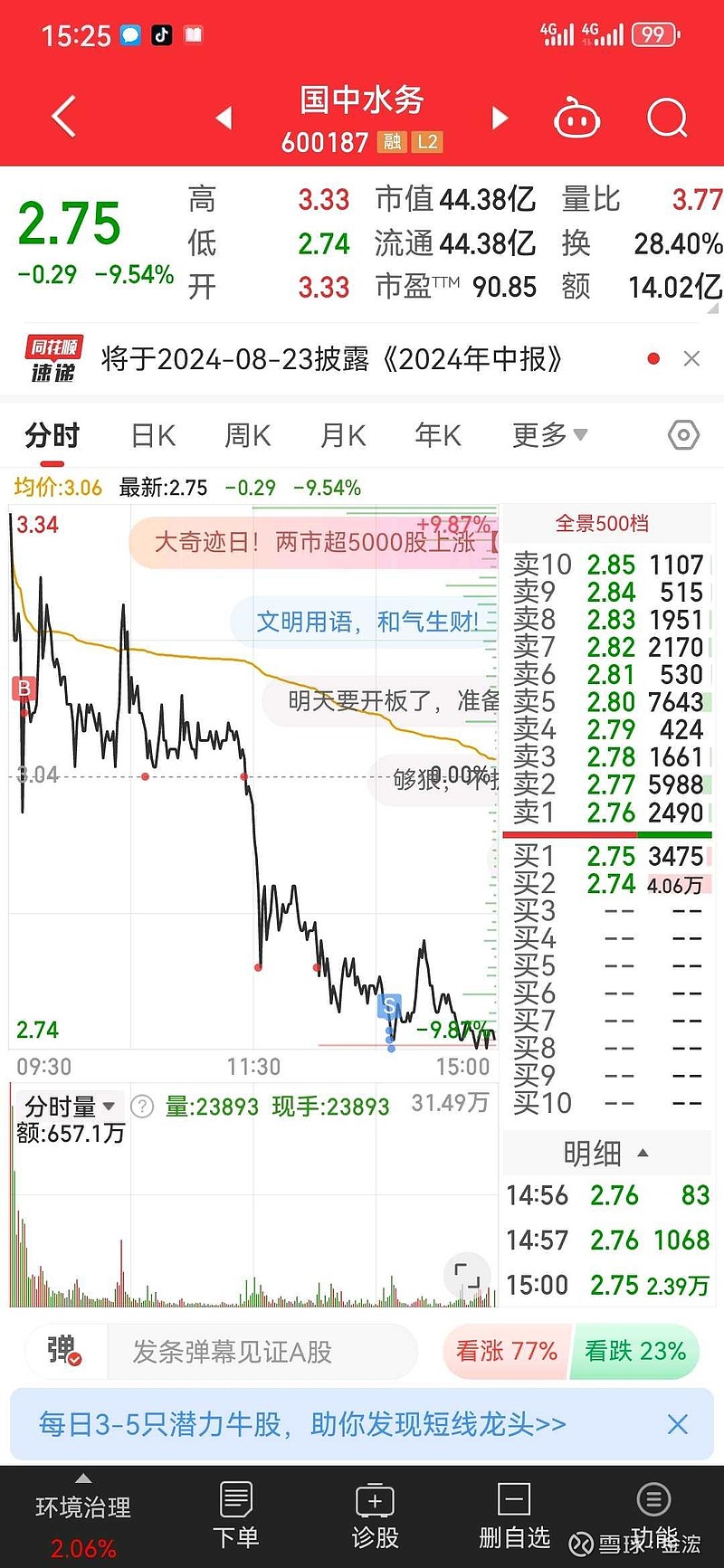Switch to the 周K chart tab
724x1568 pixels.
click(248, 435)
